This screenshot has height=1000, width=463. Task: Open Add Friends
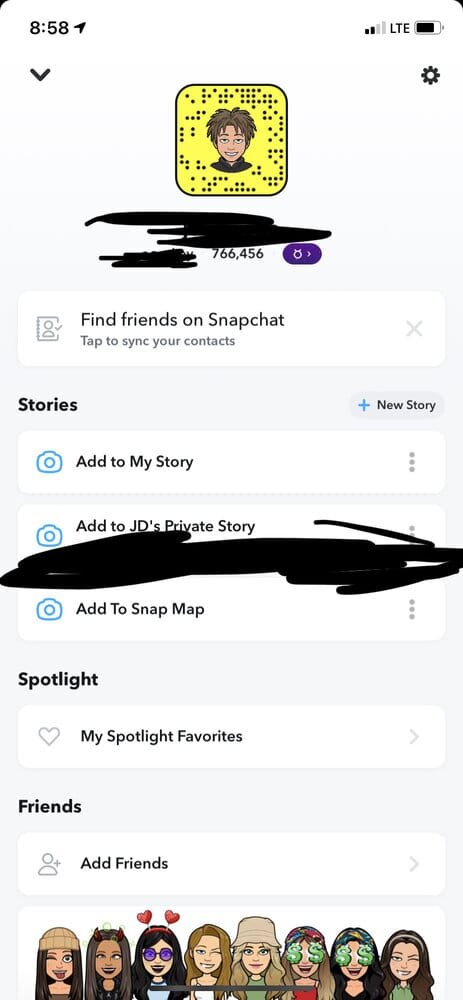coord(232,864)
